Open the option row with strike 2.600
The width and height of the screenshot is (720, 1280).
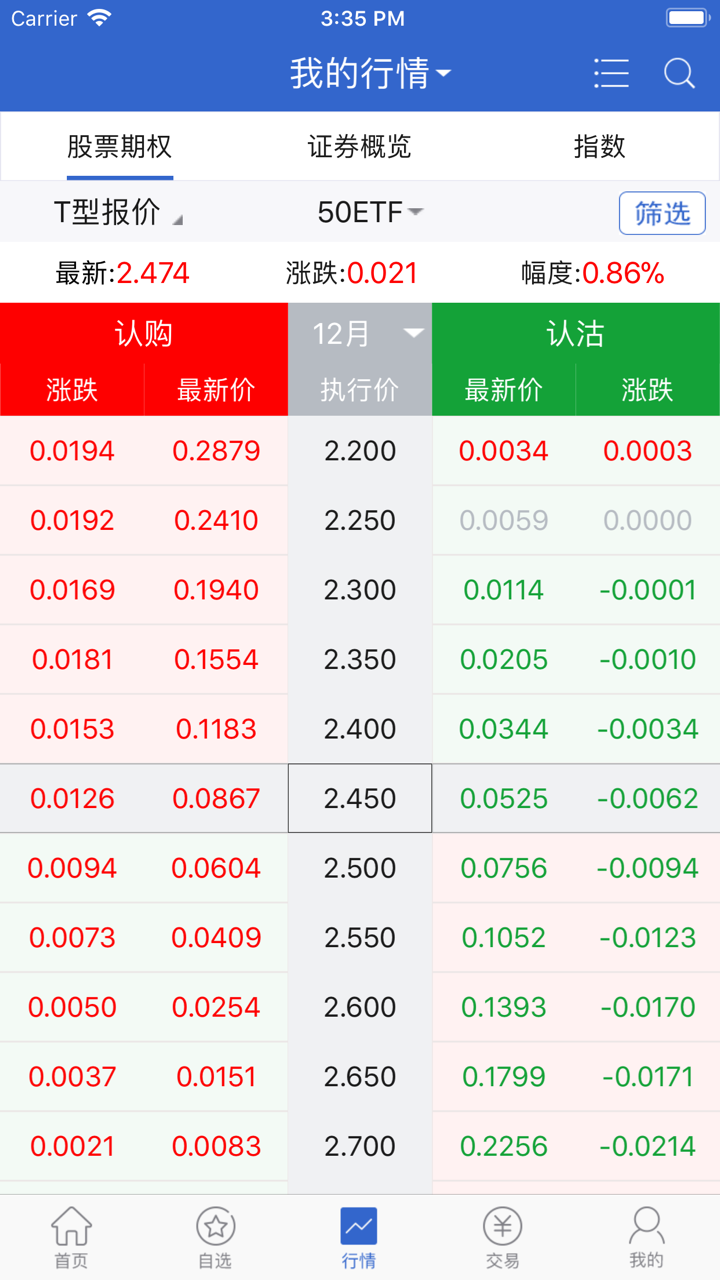pyautogui.click(x=360, y=1007)
